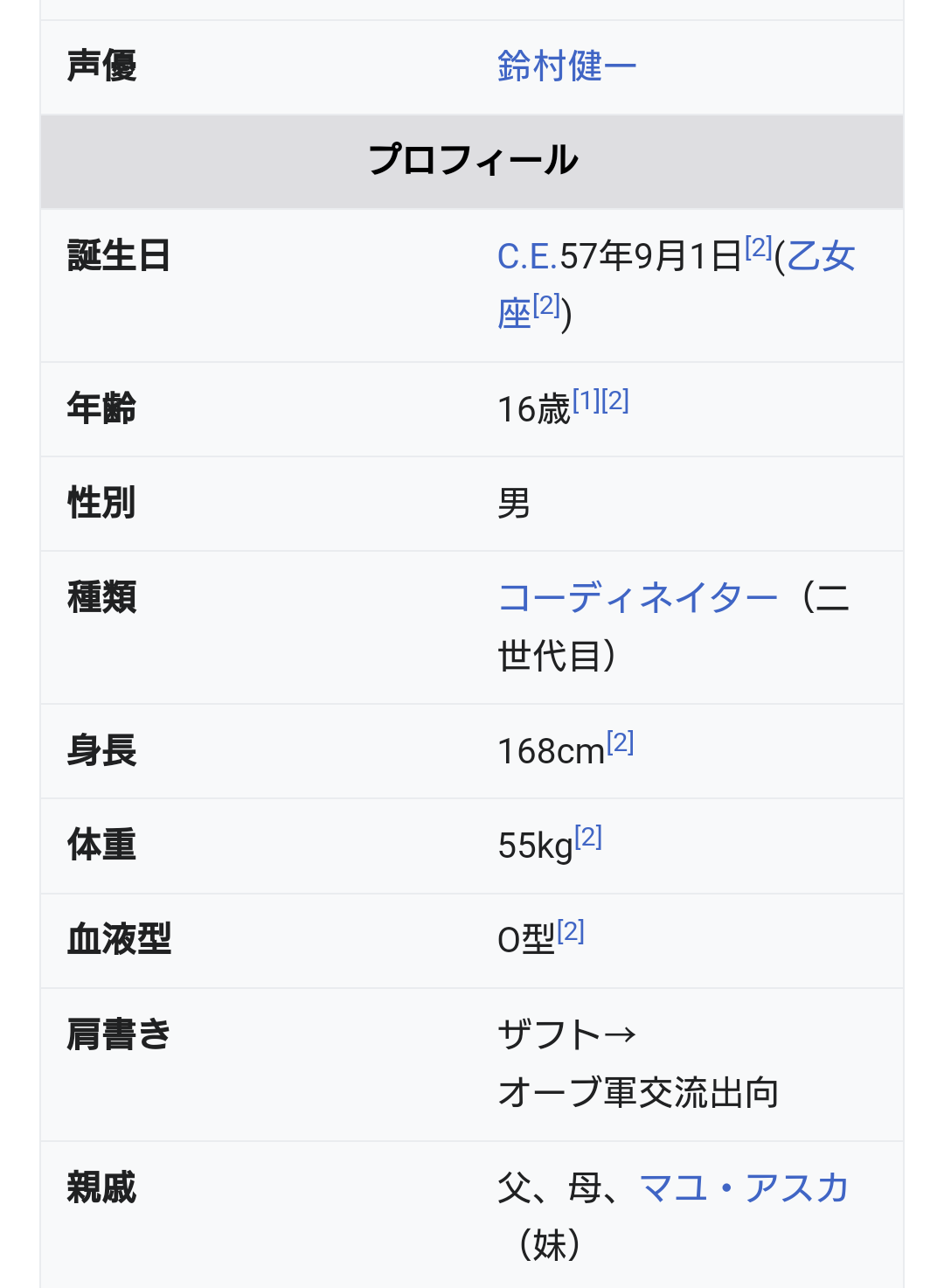944x1288 pixels.
Task: Follow the 乙女座 zodiac link
Action: pos(821,256)
